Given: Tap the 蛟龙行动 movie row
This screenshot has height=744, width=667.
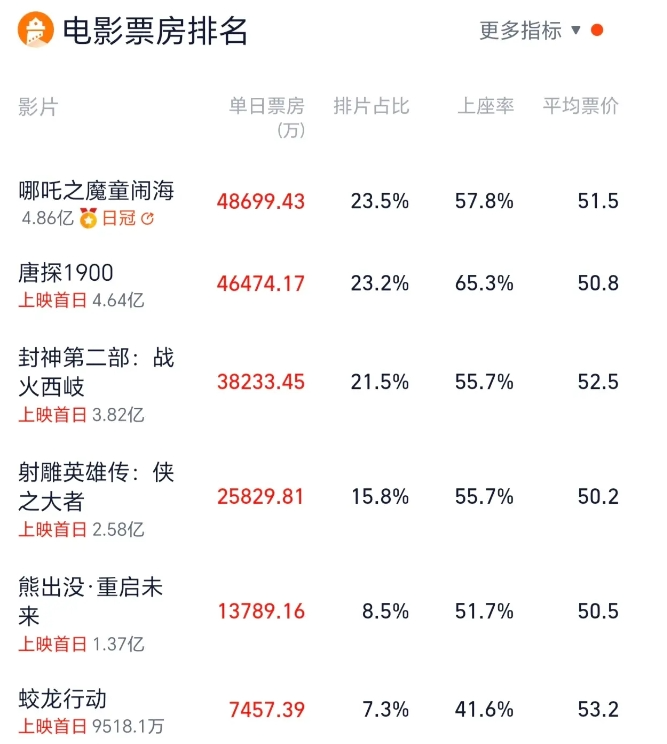Looking at the screenshot, I should pyautogui.click(x=63, y=699).
